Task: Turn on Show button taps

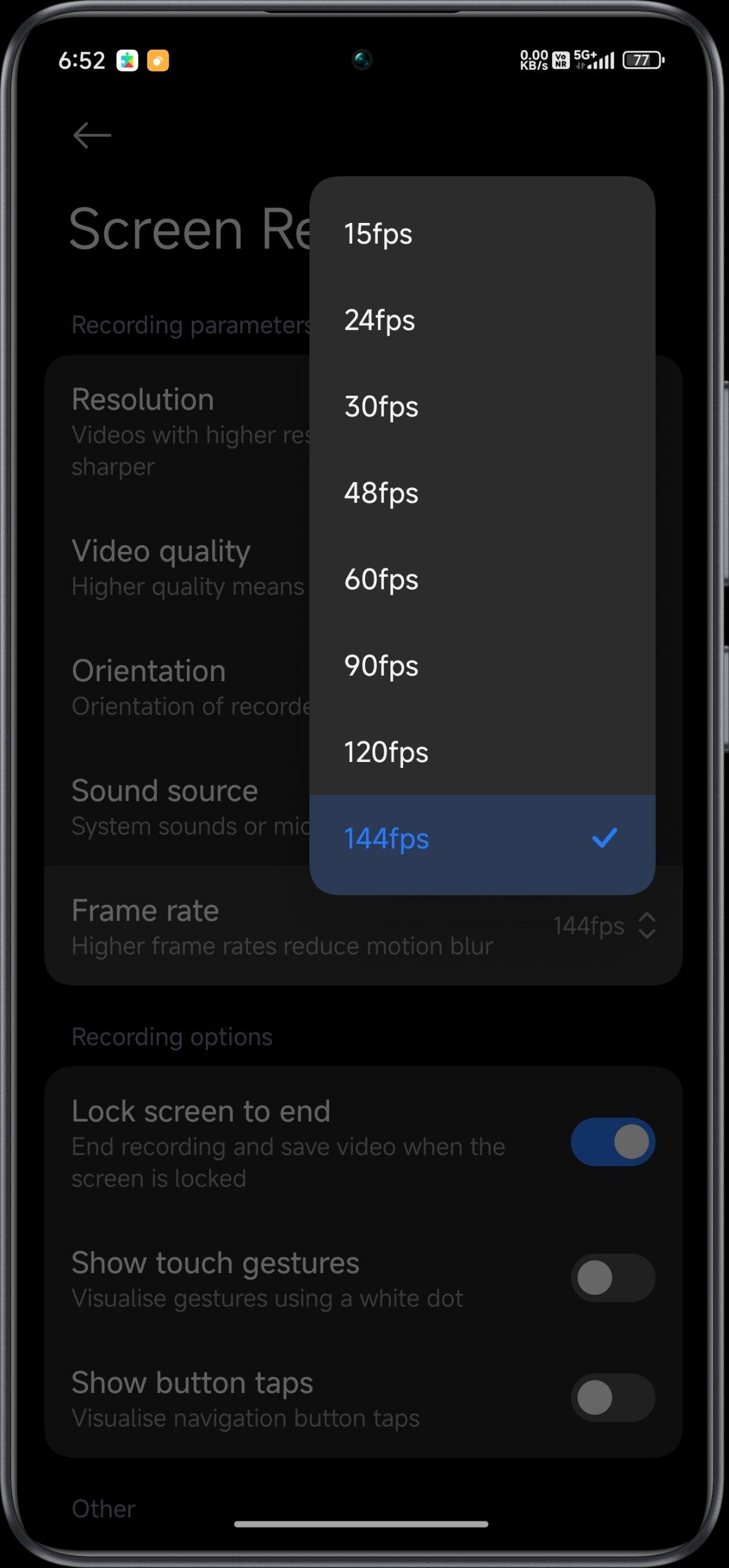Action: coord(613,1398)
